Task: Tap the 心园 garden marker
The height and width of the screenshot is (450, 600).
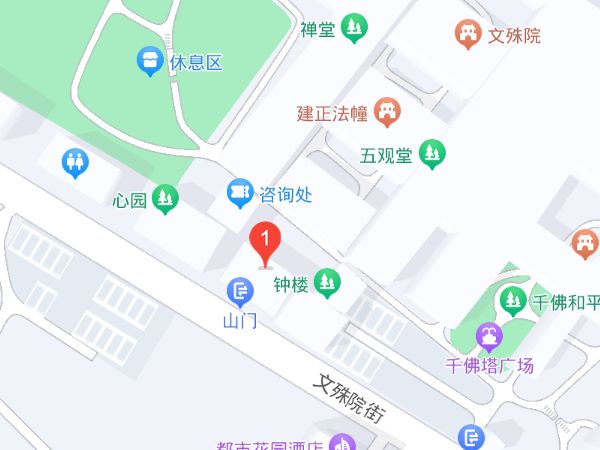Action: click(166, 199)
